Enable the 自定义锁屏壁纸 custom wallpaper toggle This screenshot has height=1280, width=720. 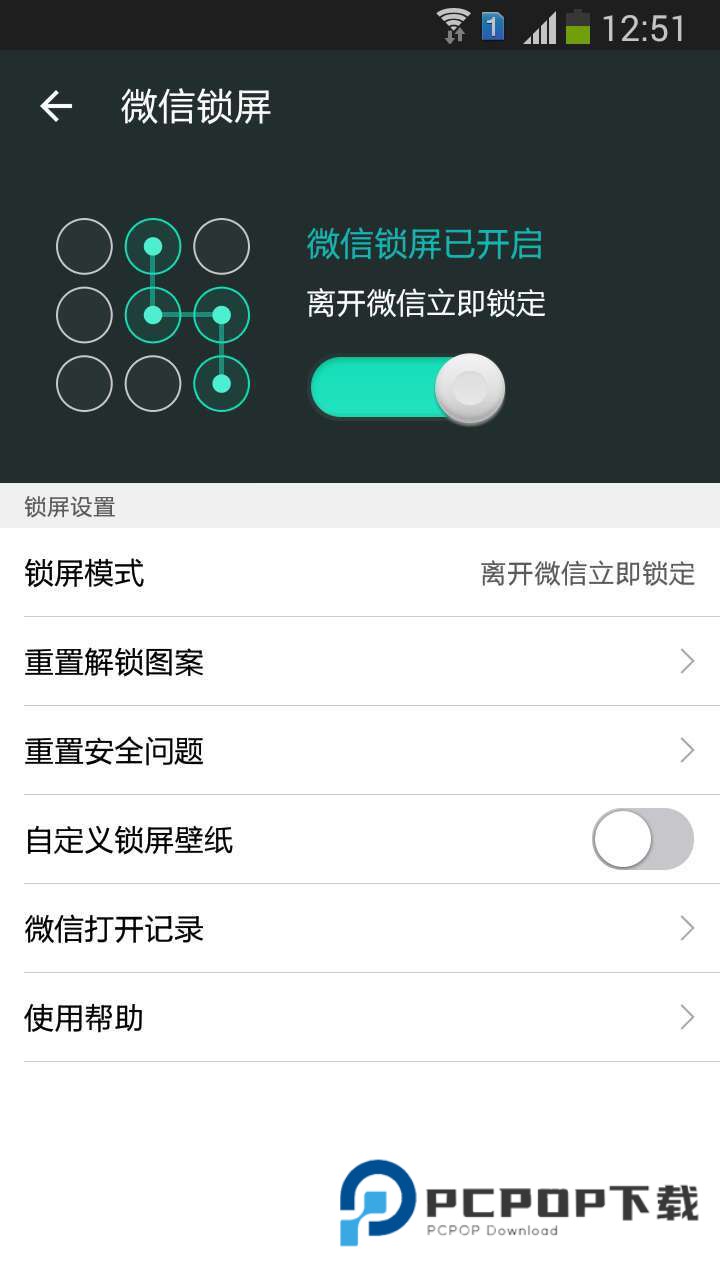[643, 840]
